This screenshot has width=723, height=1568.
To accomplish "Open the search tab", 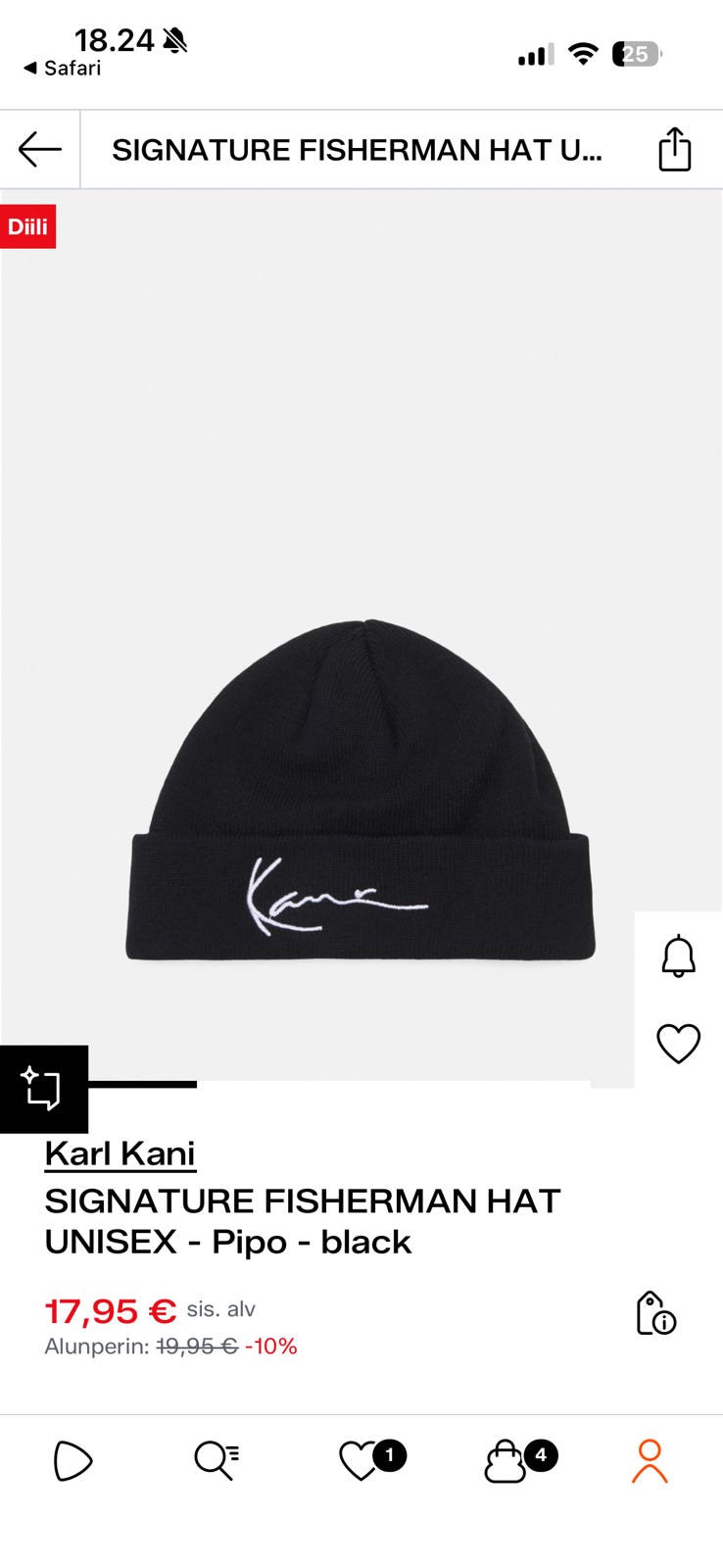I will click(216, 1461).
